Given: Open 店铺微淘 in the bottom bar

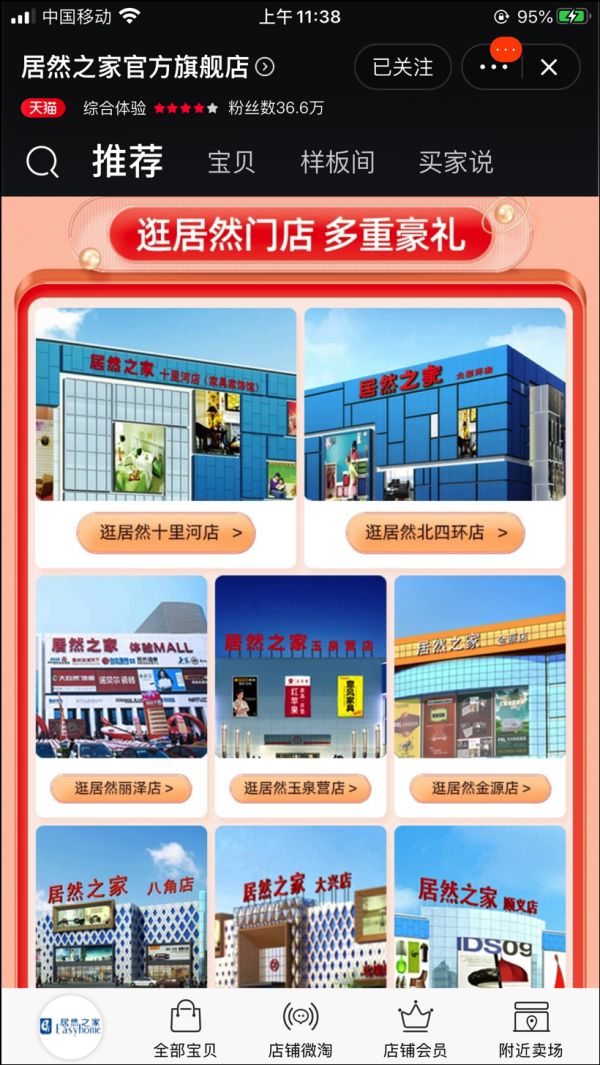Looking at the screenshot, I should pos(300,1028).
